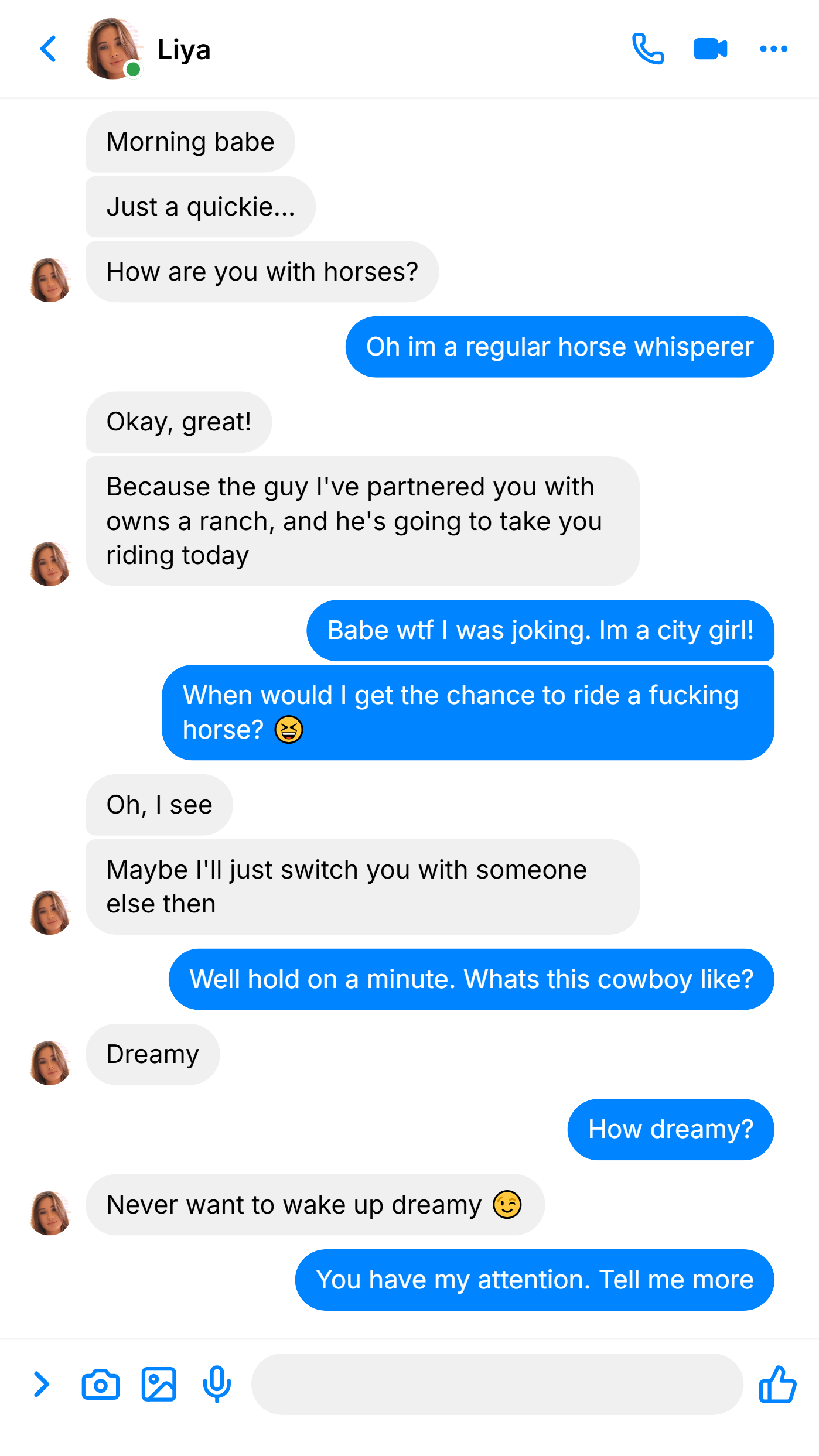The height and width of the screenshot is (1456, 819).
Task: Start a video call with Liya
Action: point(711,49)
